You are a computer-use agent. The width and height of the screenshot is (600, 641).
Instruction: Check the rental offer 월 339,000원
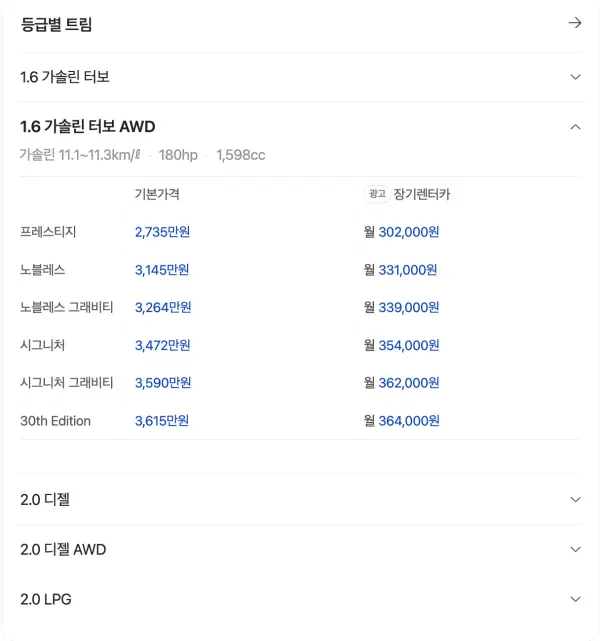point(401,307)
